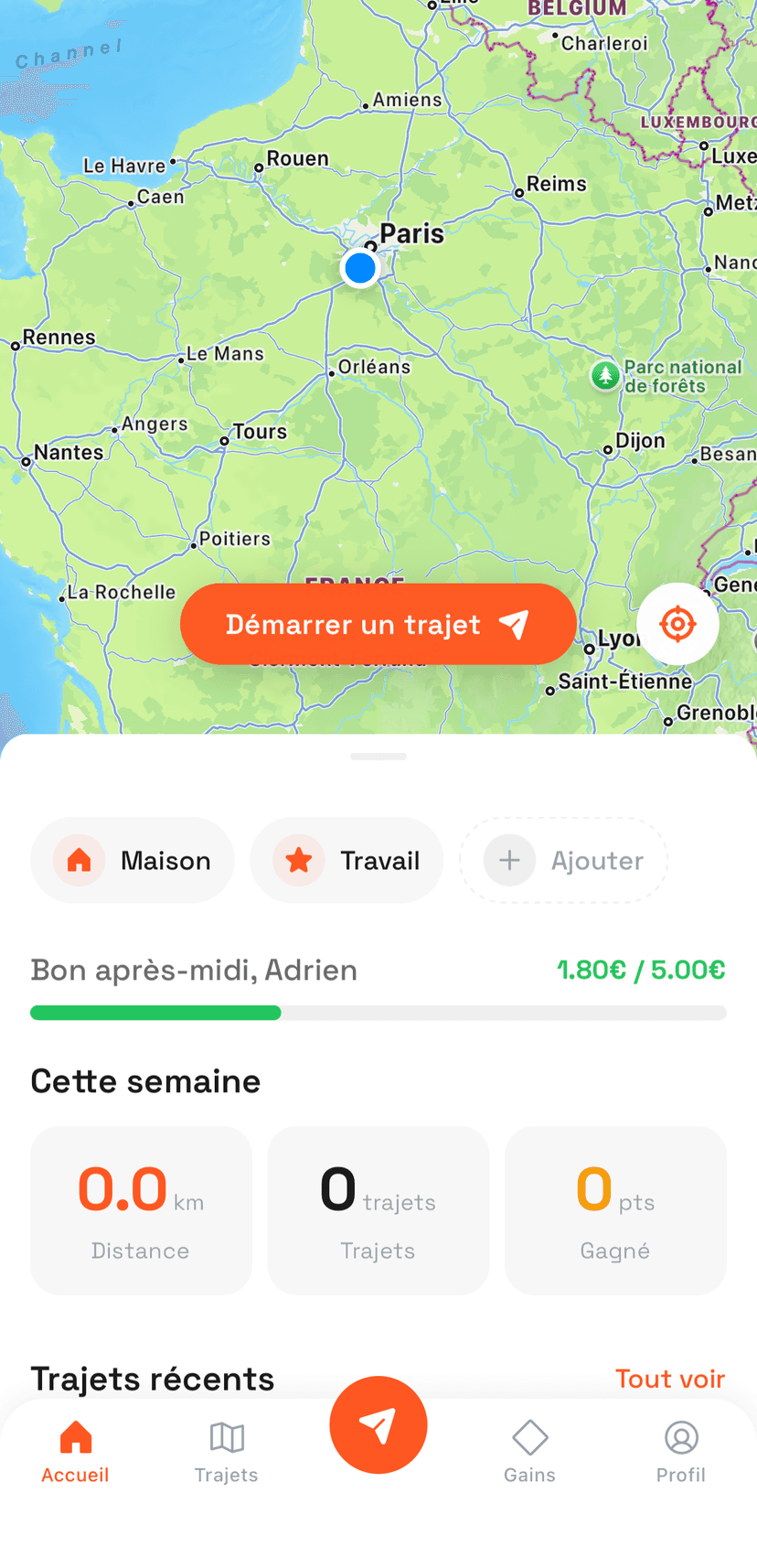
Task: Tap the Travail star icon
Action: (x=297, y=860)
